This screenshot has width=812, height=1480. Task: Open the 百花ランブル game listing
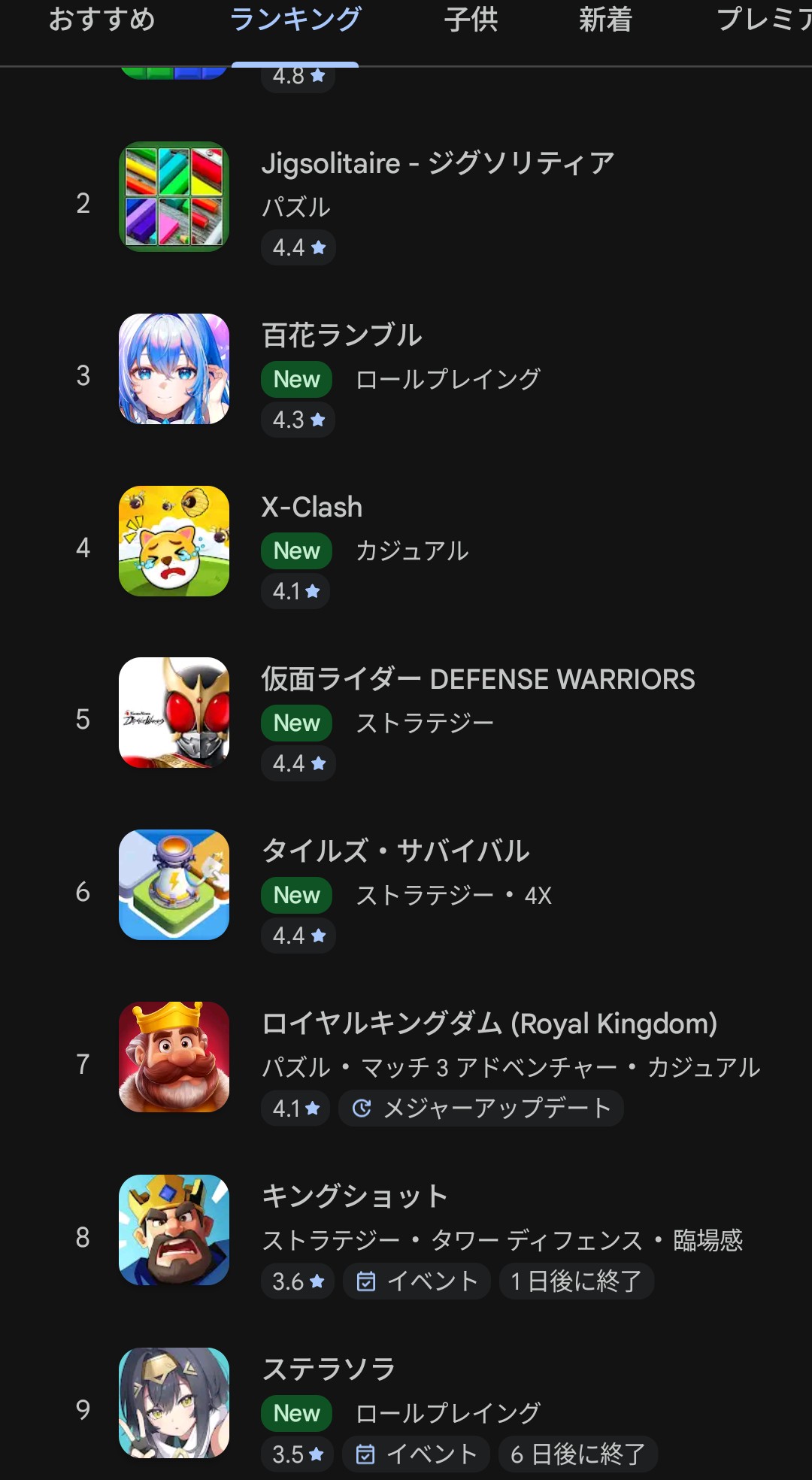(x=342, y=335)
